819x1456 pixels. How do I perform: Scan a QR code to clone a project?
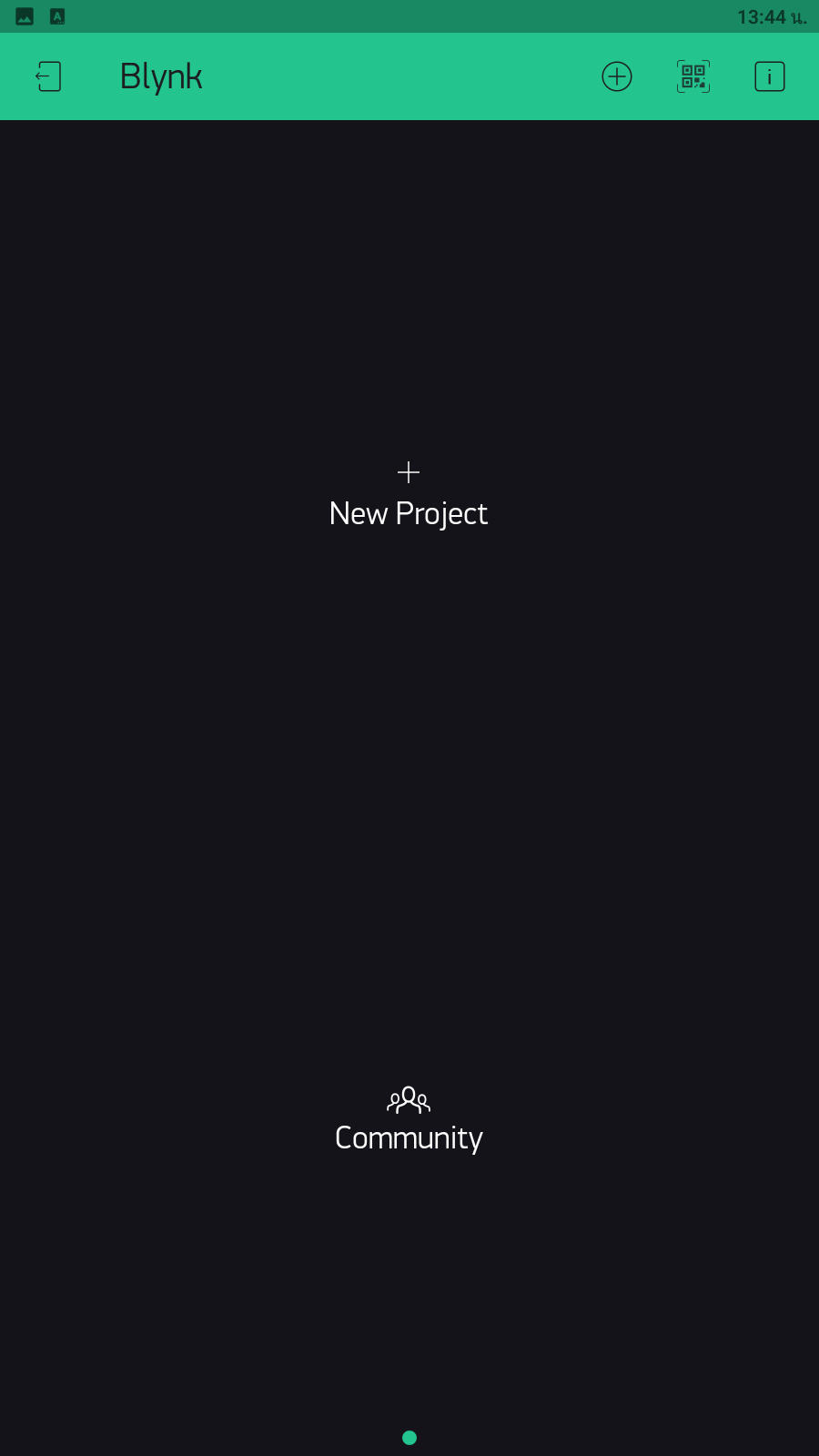tap(693, 76)
